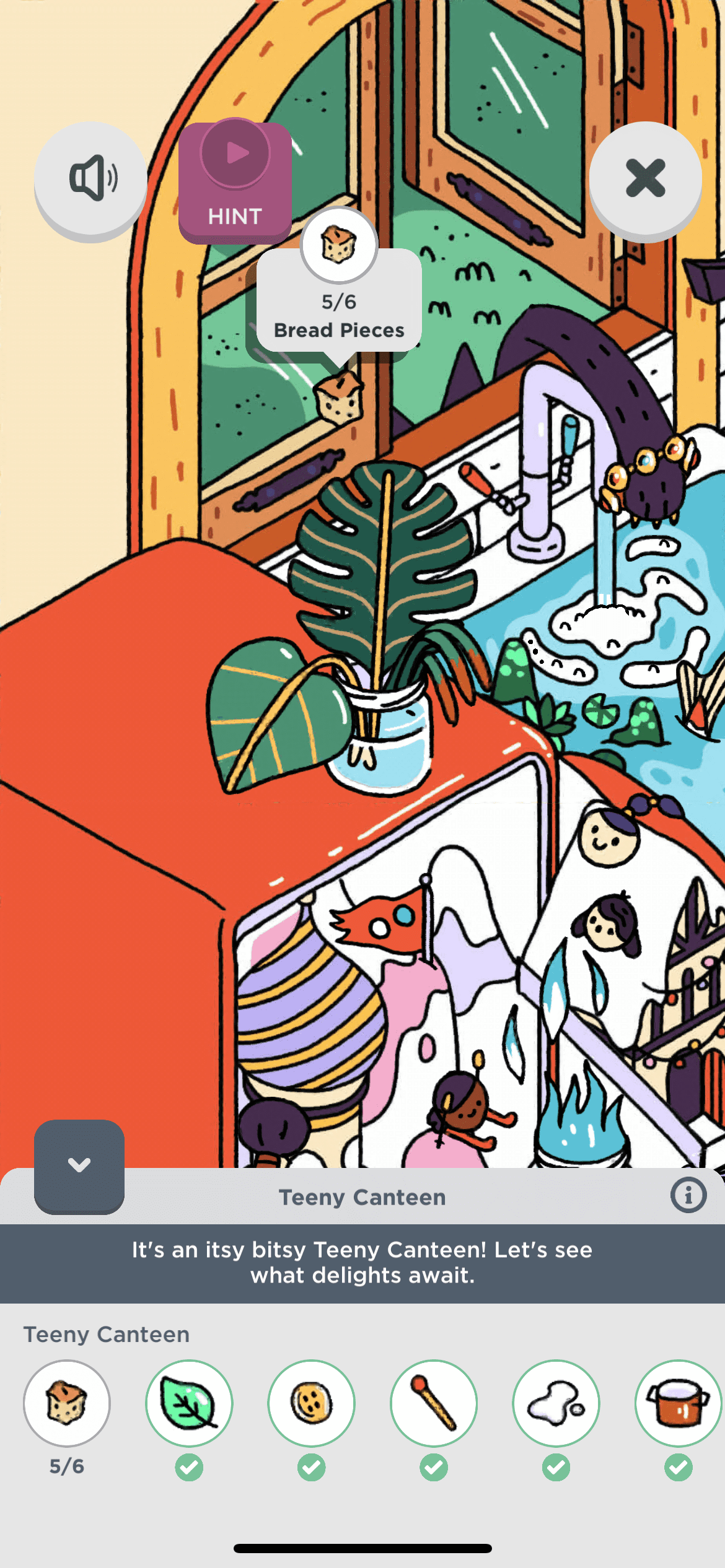Mute the game sound
The height and width of the screenshot is (1568, 725).
[90, 178]
